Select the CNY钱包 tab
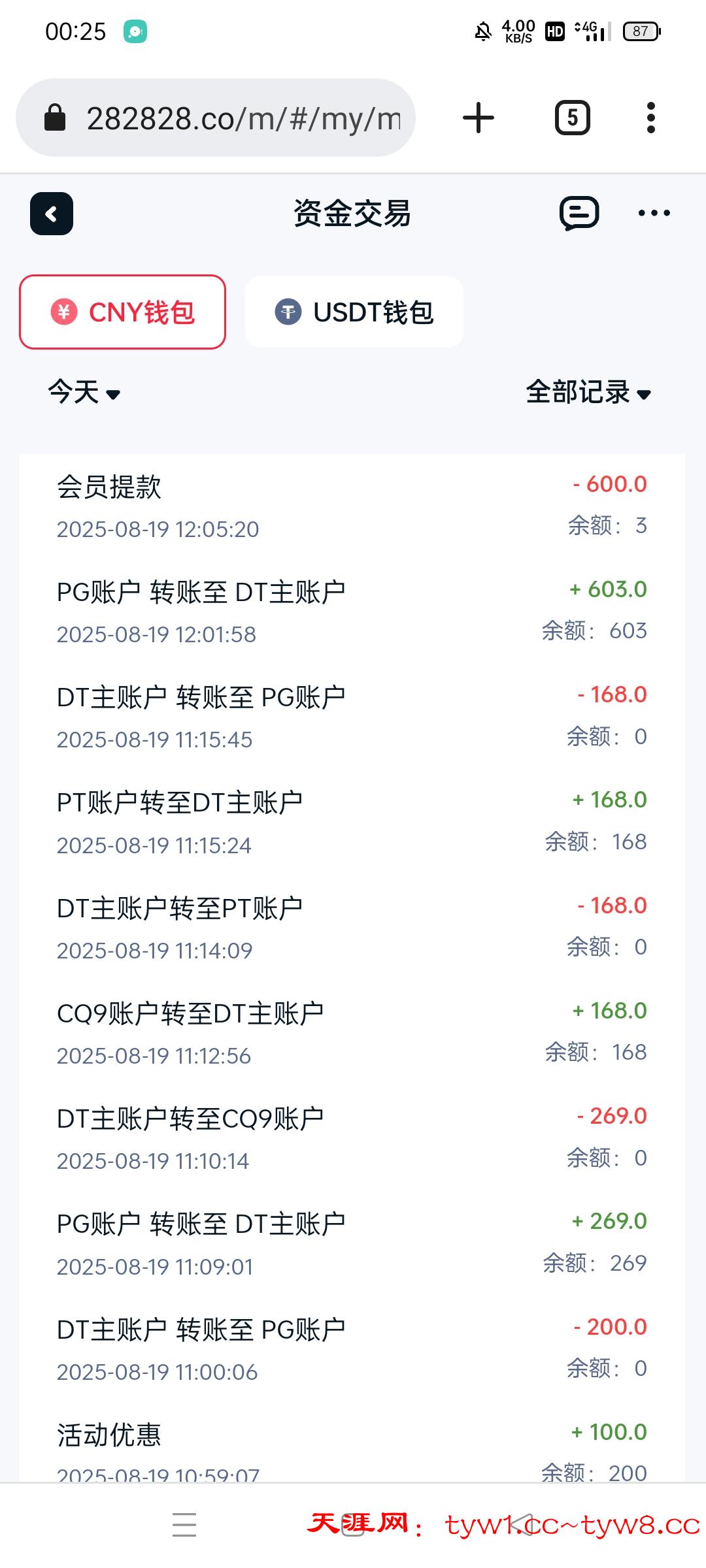The height and width of the screenshot is (1568, 706). [122, 312]
